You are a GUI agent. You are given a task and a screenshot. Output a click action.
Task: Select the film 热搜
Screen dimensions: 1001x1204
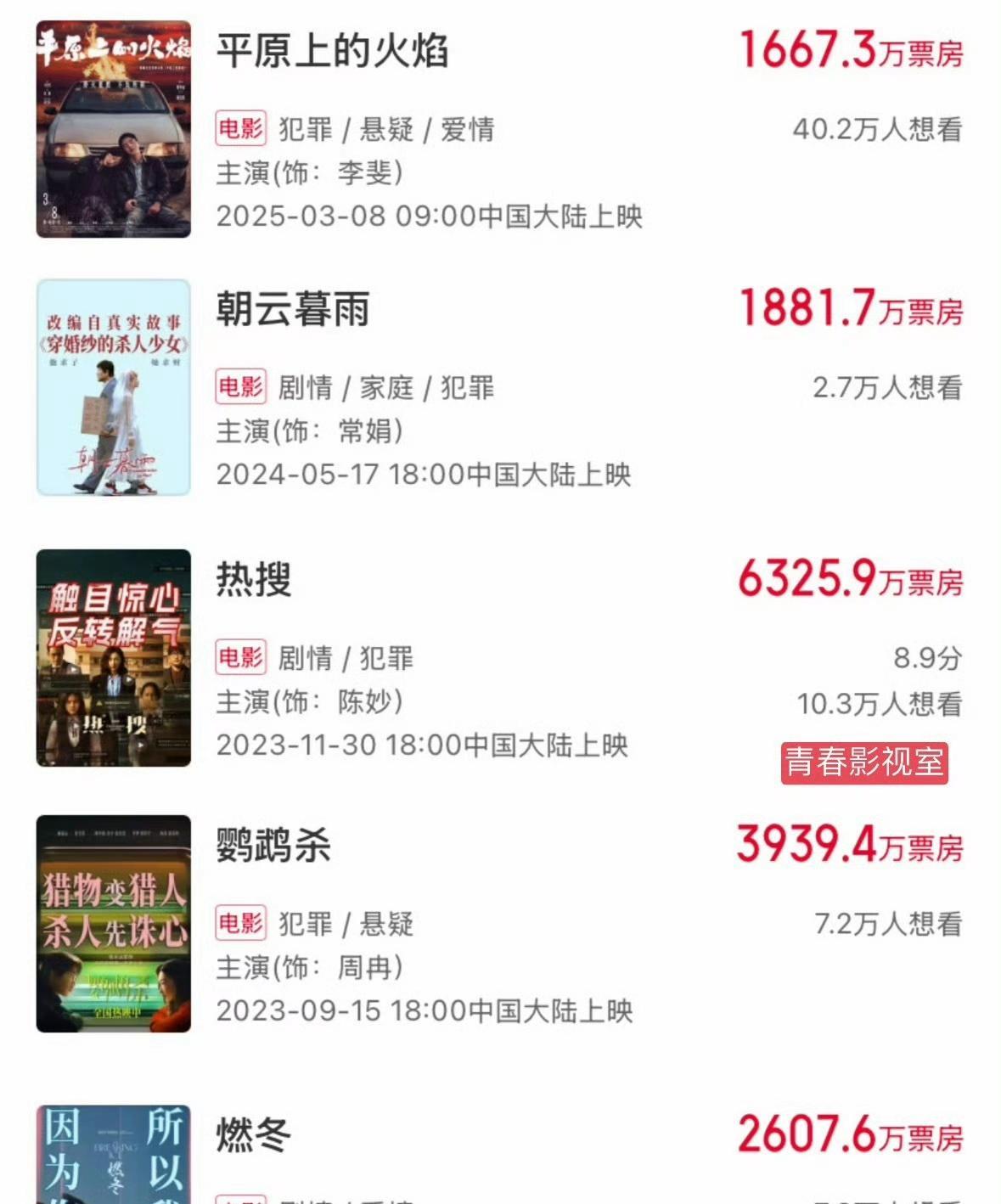[x=254, y=580]
